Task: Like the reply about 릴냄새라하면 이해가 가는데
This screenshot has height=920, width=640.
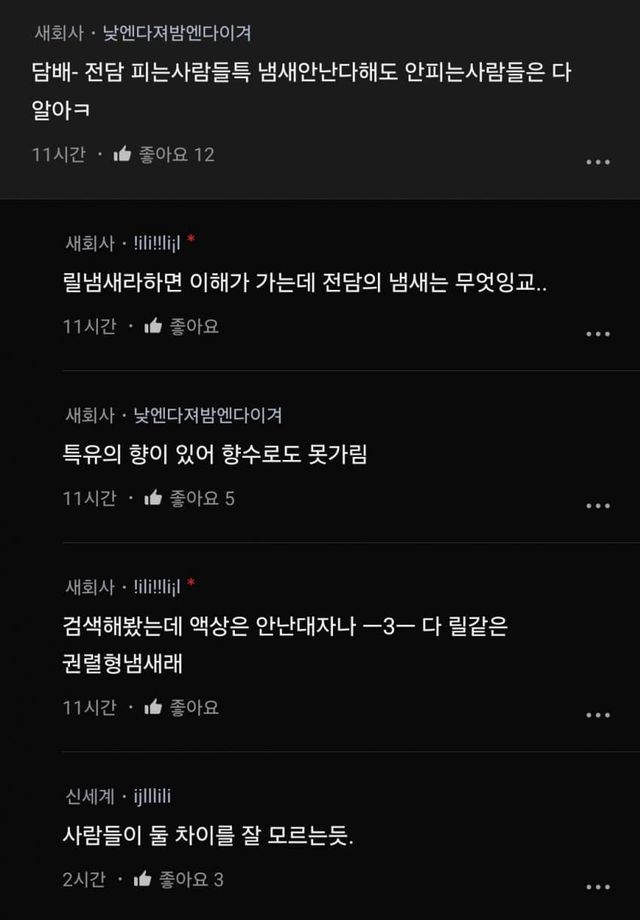Action: tap(154, 326)
